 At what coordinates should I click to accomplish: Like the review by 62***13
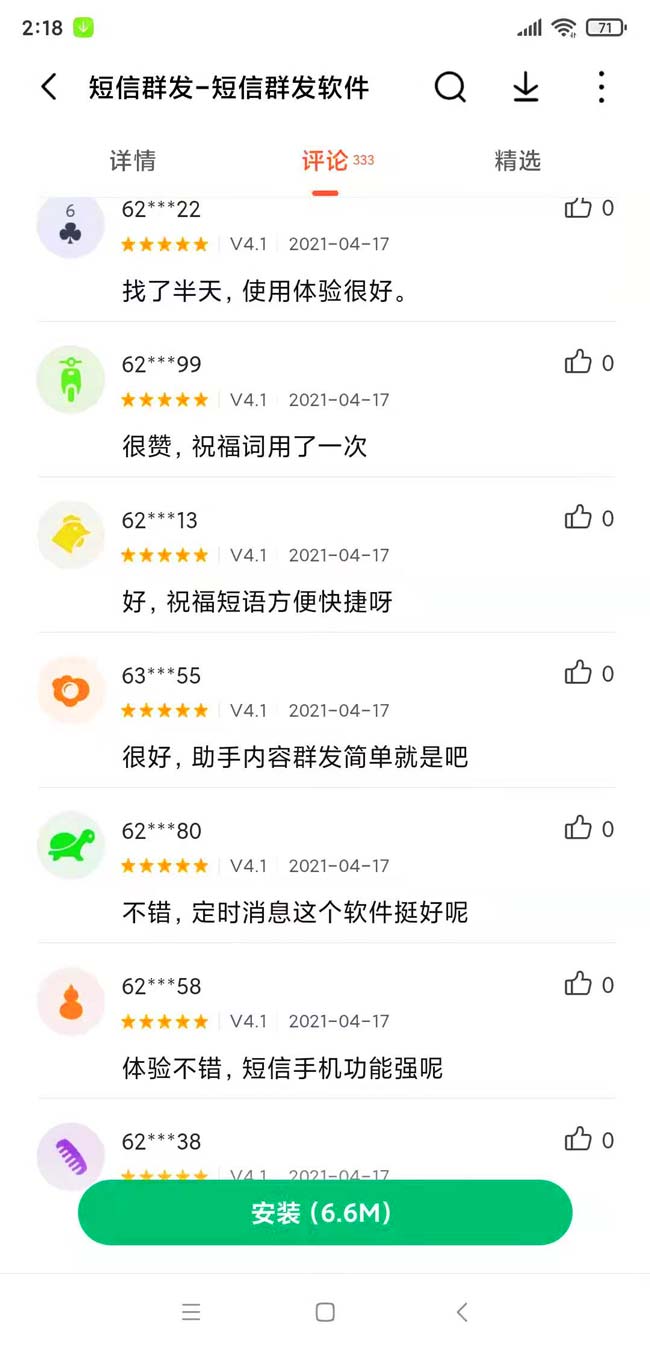click(x=578, y=518)
